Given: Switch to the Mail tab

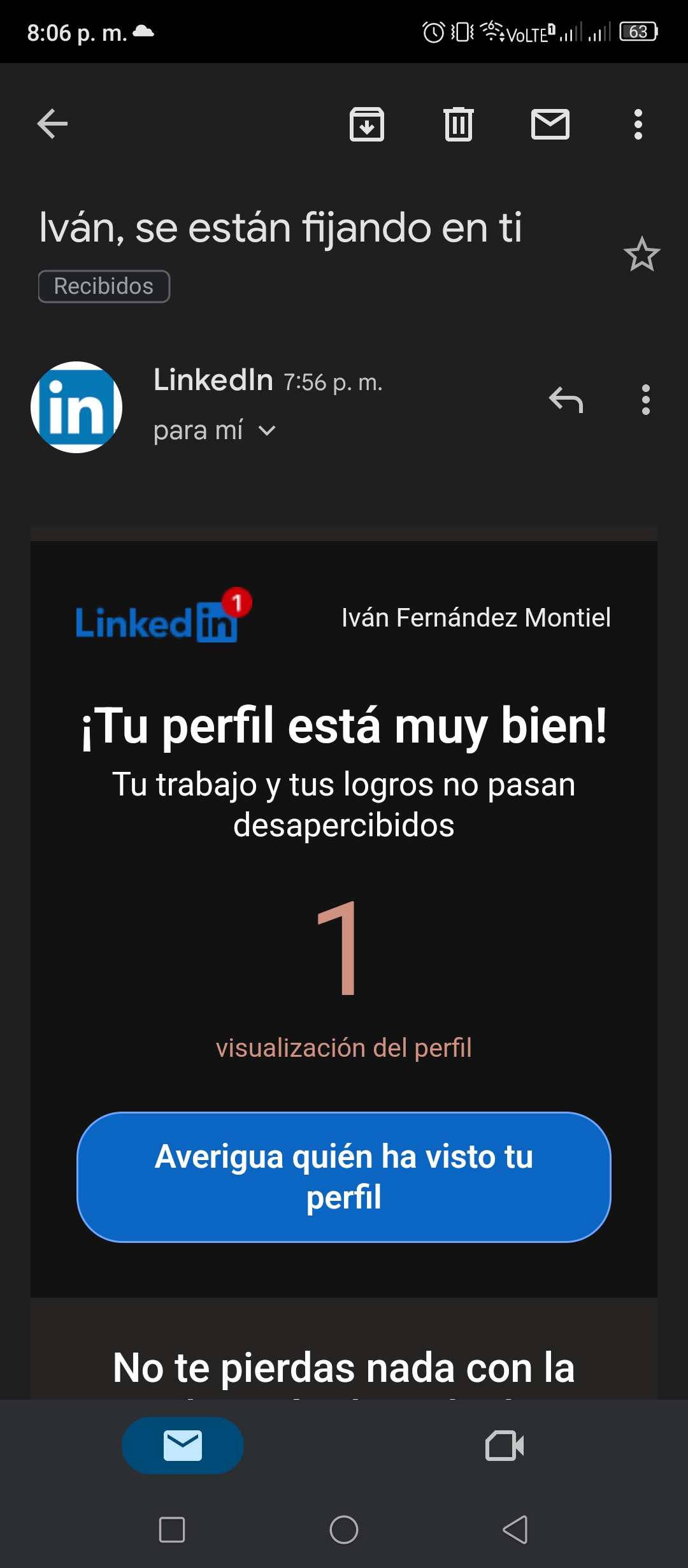Looking at the screenshot, I should [183, 1445].
